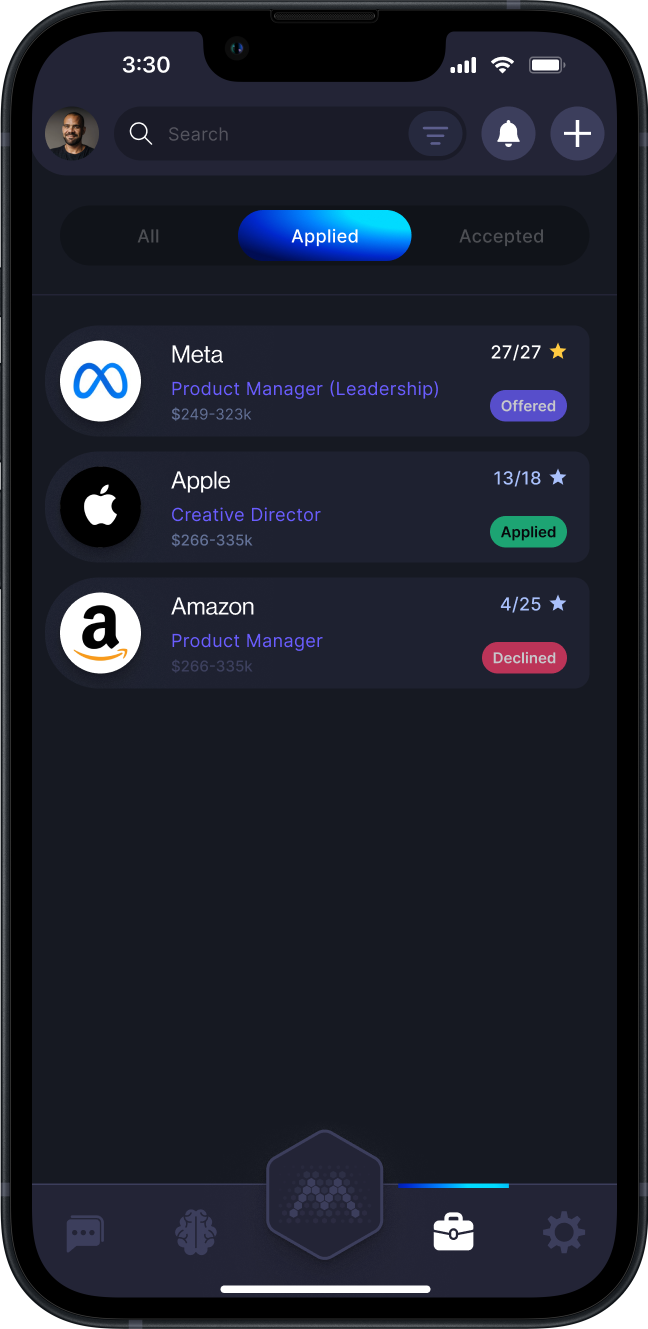648x1329 pixels.
Task: Star the Amazon job listing
Action: click(558, 603)
